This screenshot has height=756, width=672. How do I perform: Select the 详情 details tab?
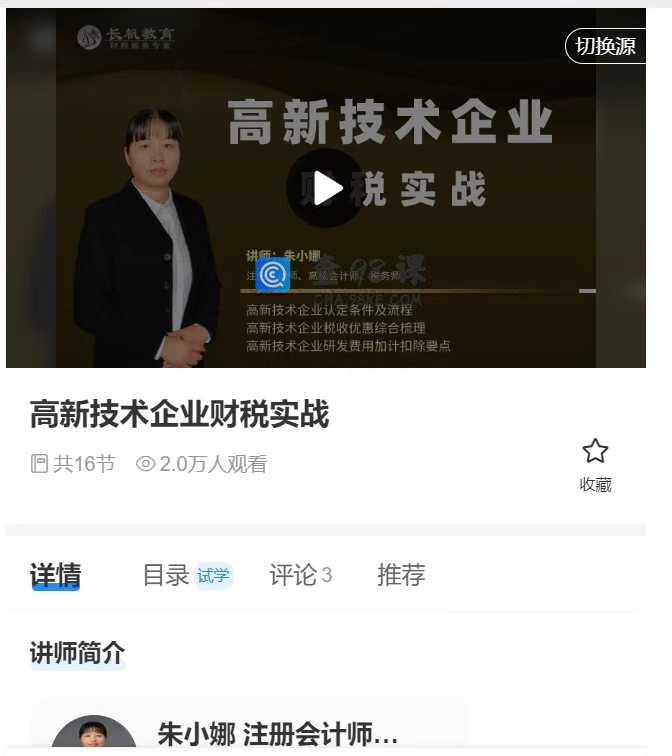click(x=56, y=576)
